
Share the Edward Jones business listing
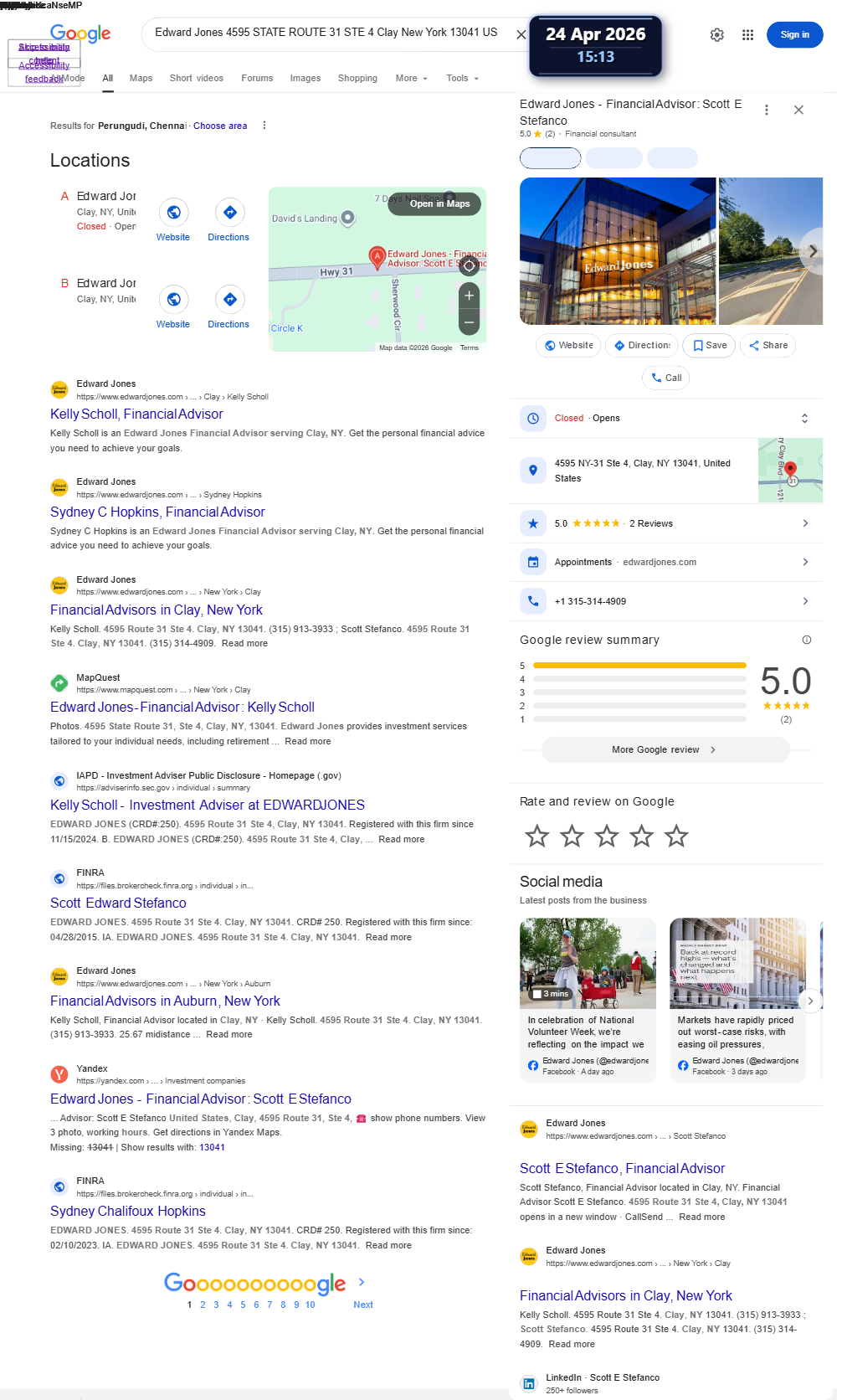point(767,345)
